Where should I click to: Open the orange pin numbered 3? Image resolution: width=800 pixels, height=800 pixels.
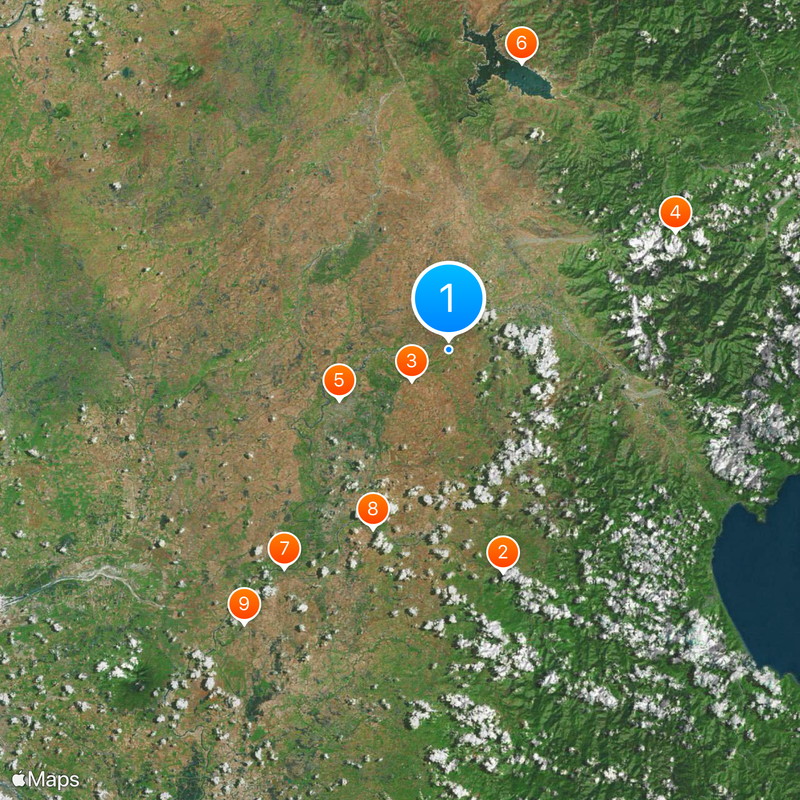[x=410, y=362]
